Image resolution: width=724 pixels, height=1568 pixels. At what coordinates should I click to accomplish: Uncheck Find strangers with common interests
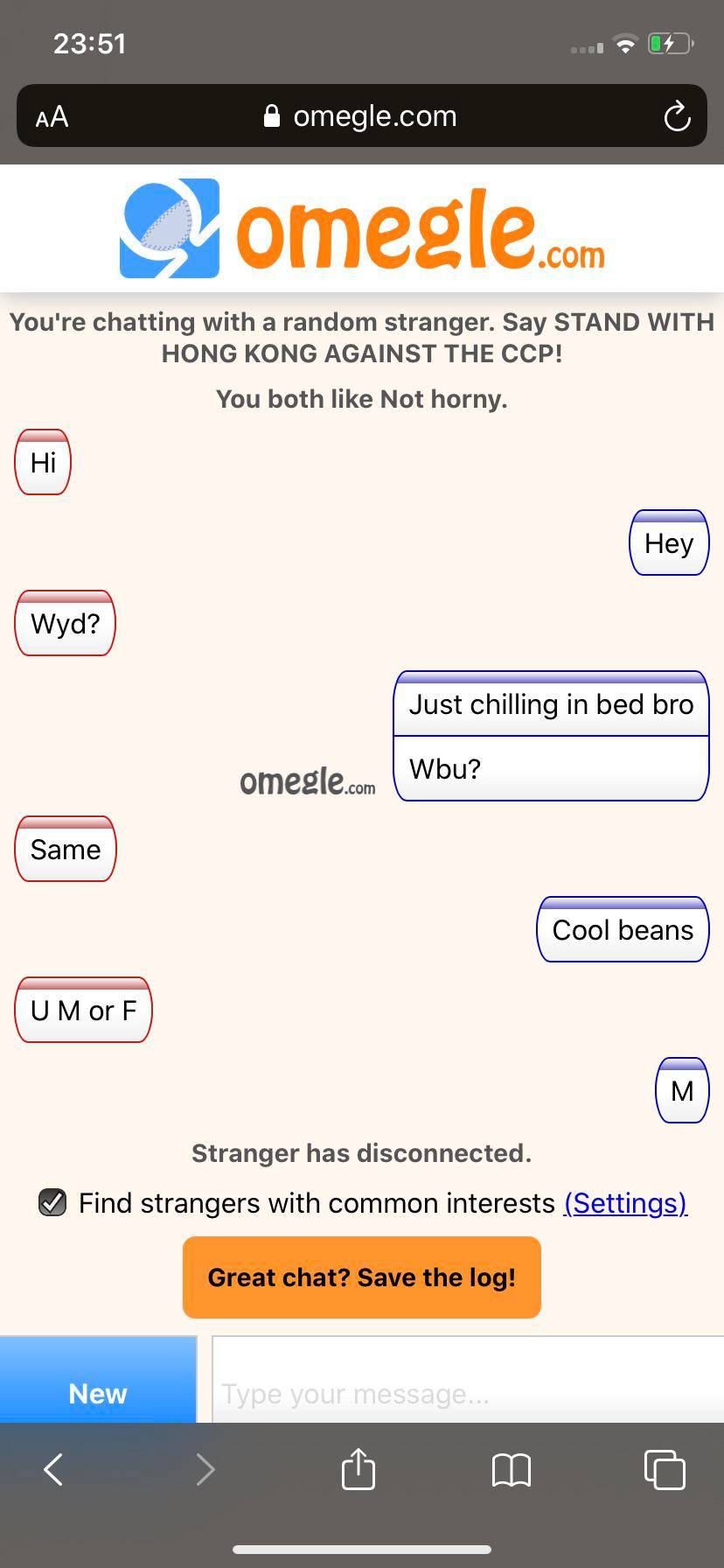coord(52,1202)
